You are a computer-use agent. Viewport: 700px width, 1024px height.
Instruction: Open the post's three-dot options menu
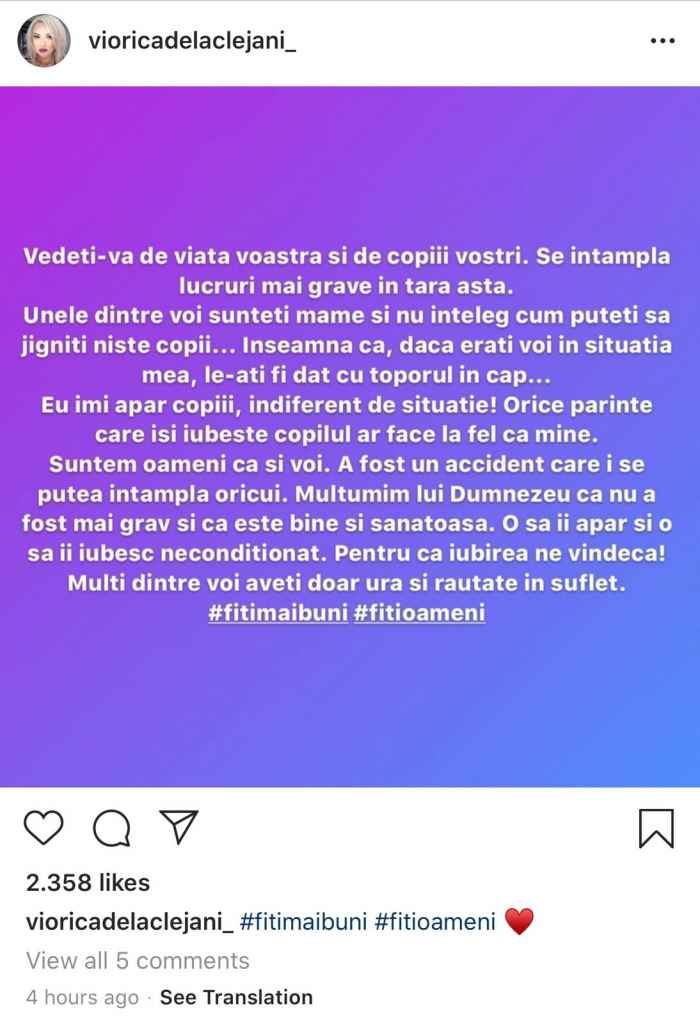click(x=663, y=41)
